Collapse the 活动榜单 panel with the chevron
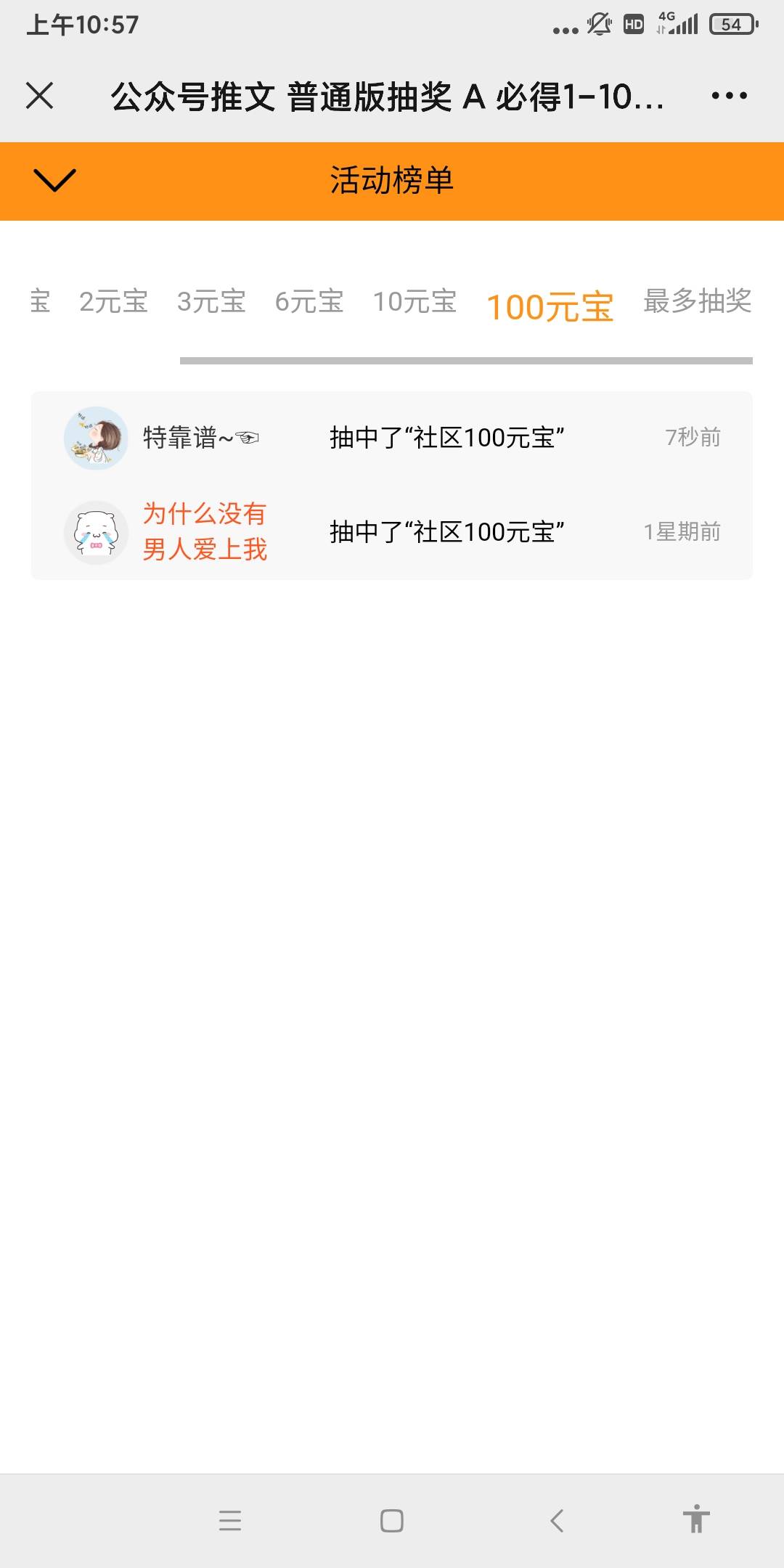 (54, 180)
